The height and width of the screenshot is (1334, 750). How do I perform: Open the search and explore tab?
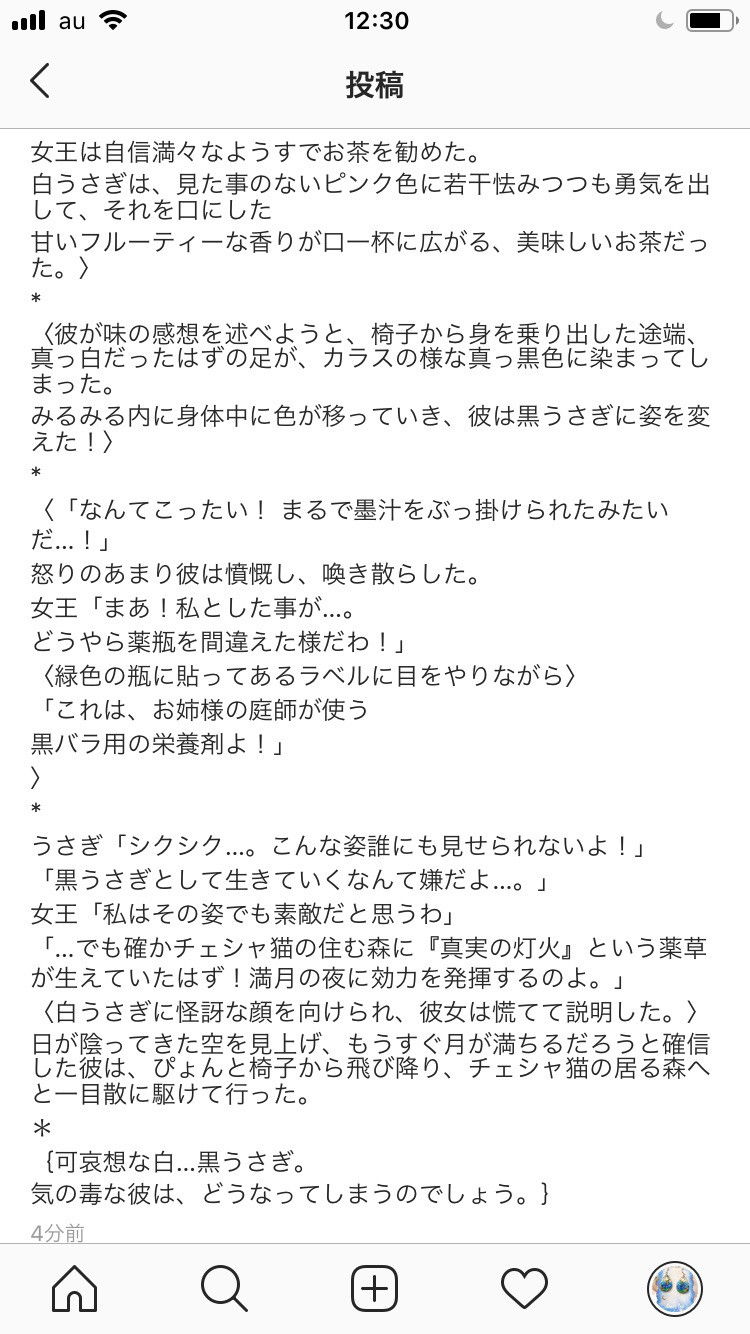[224, 1288]
